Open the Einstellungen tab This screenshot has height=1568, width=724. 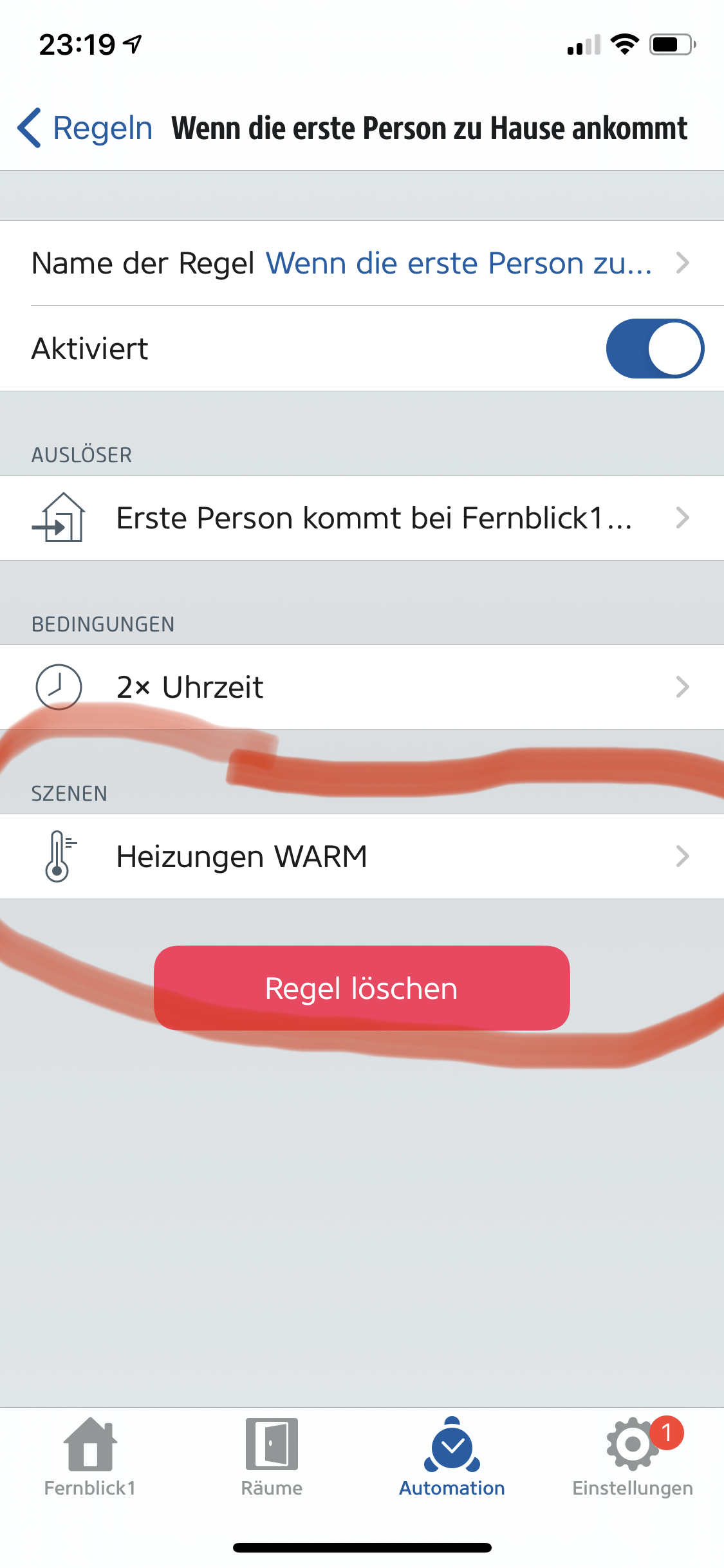633,1457
